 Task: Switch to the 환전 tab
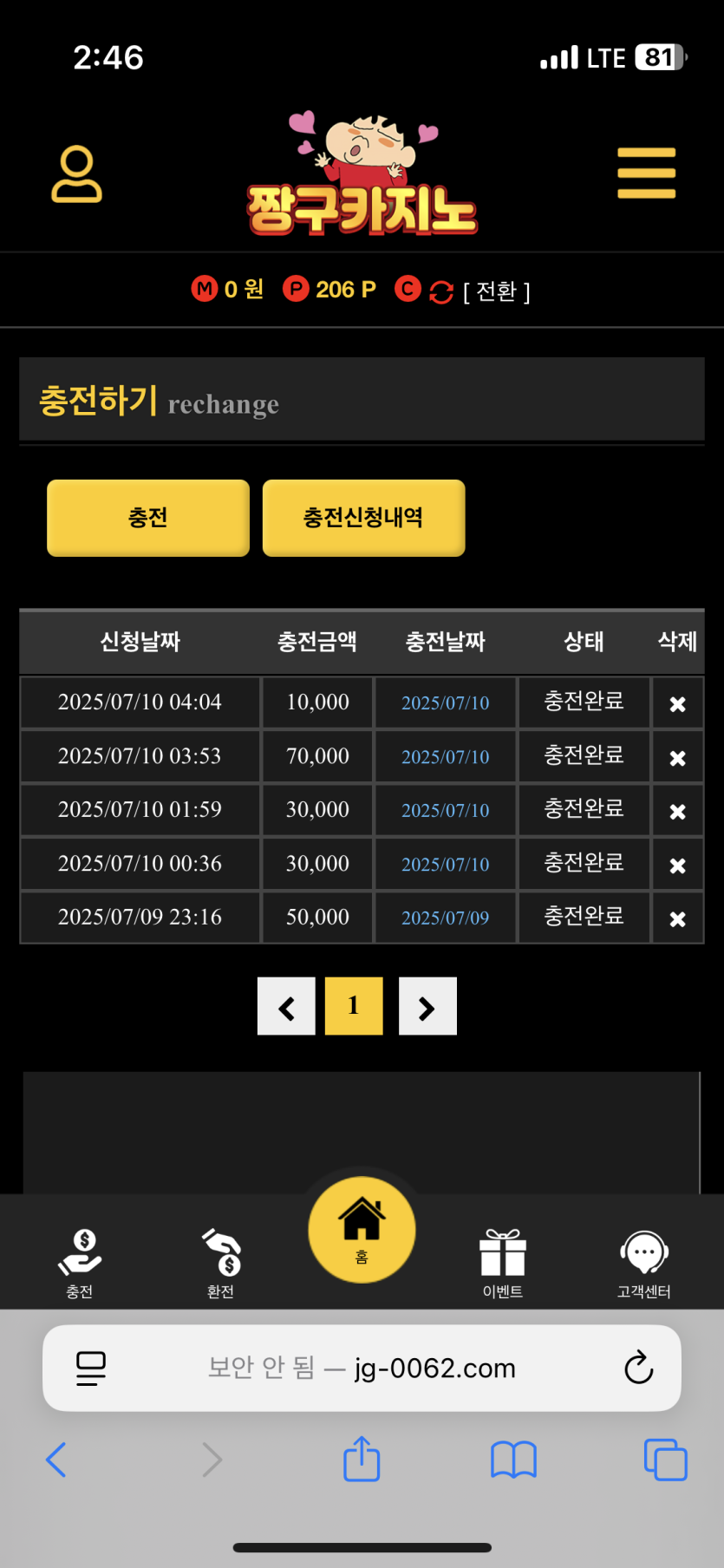tap(220, 1263)
